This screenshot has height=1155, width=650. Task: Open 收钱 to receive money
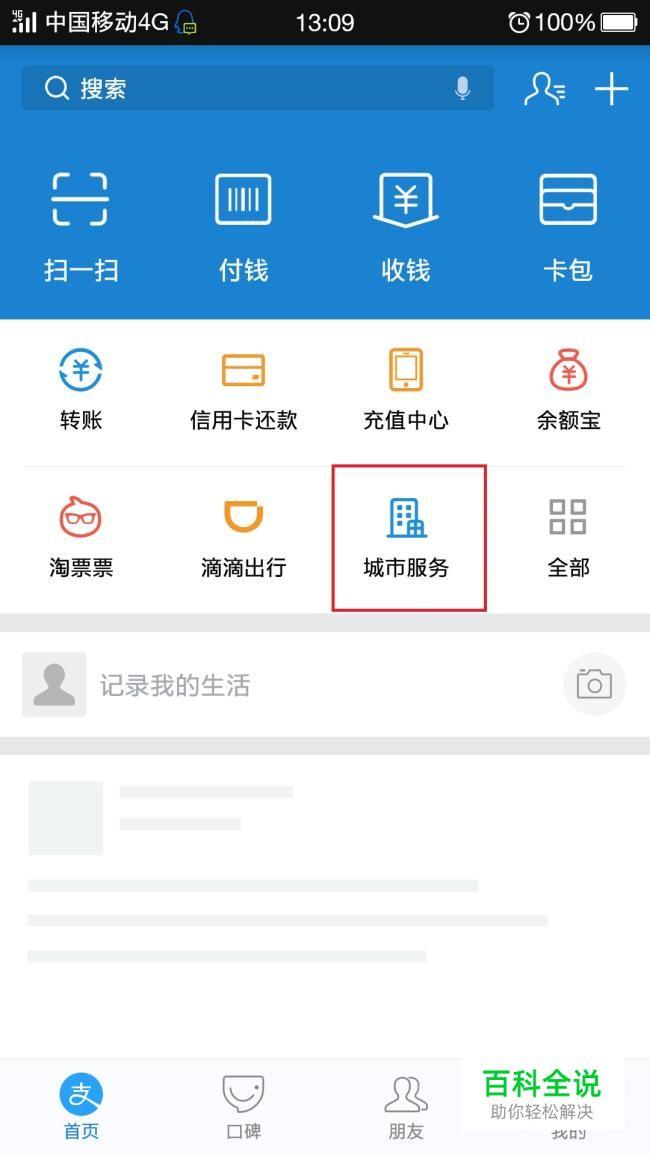405,225
